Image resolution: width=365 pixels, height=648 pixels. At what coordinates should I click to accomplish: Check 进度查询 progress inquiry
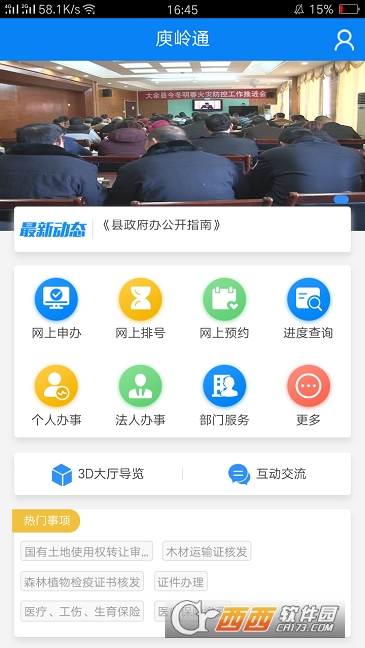click(308, 308)
